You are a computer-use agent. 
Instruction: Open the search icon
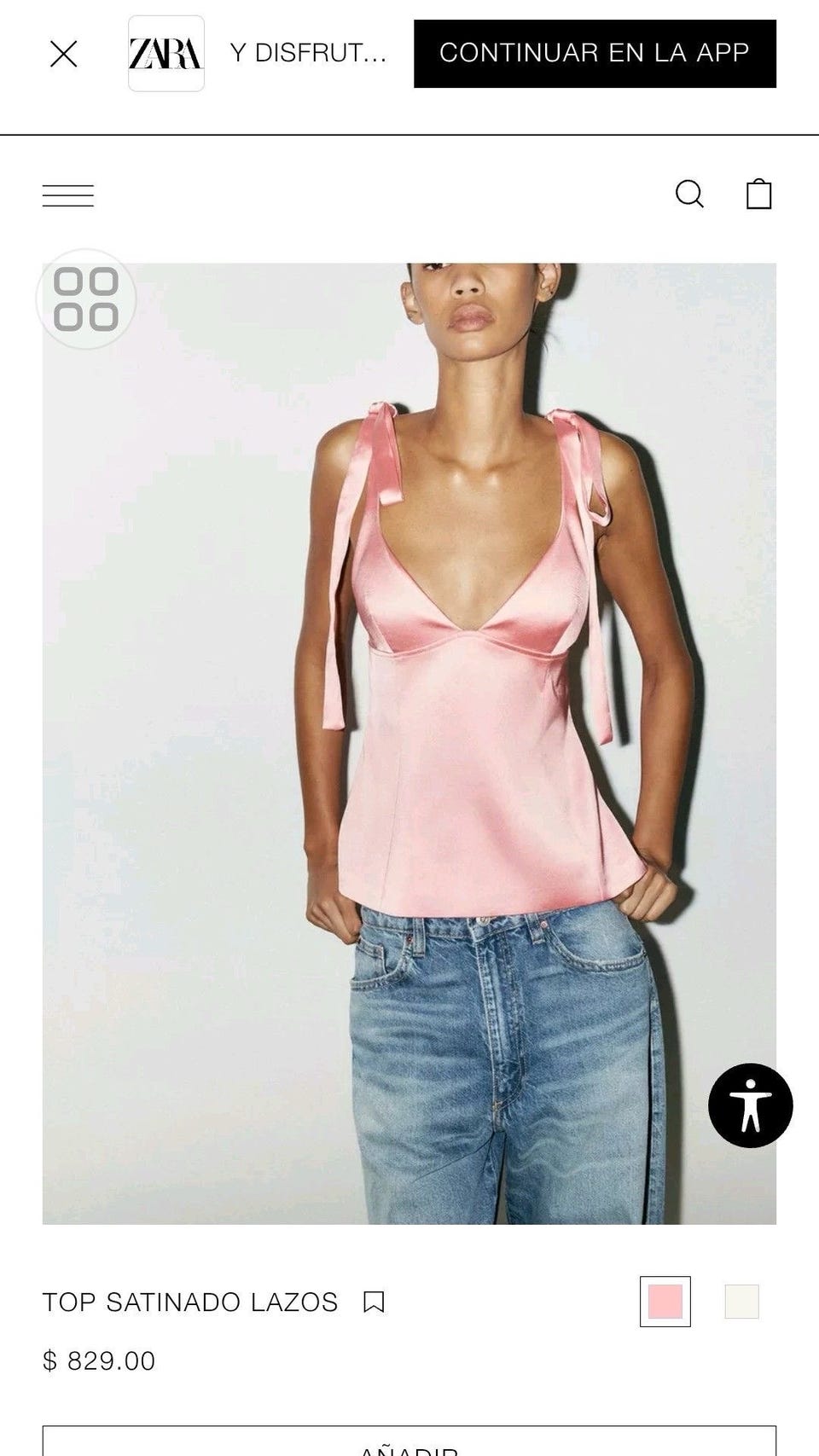[689, 194]
